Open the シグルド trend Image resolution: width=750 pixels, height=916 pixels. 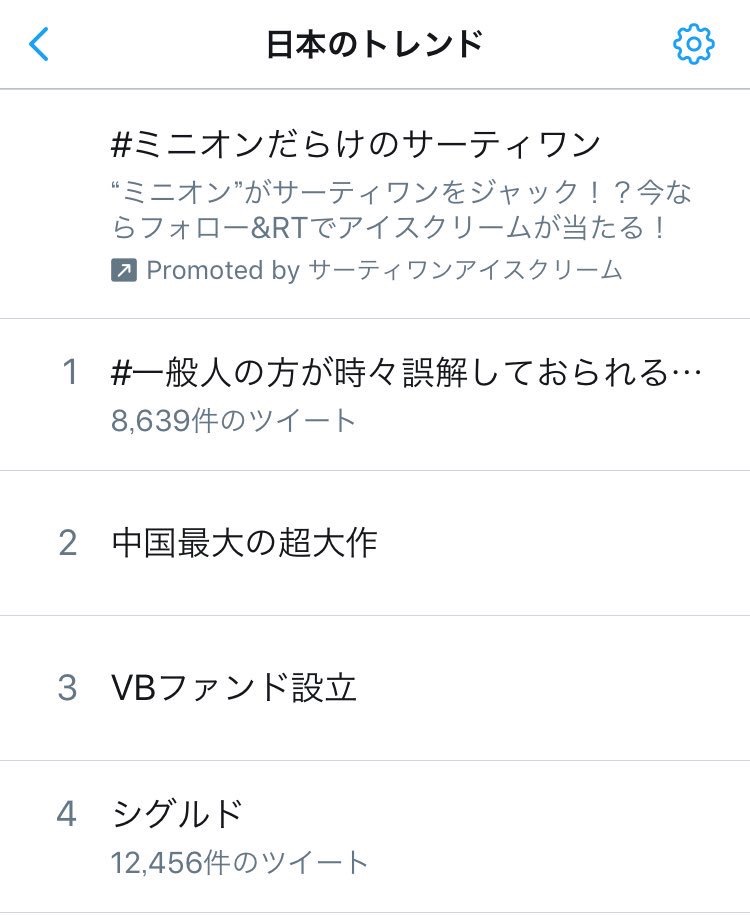click(375, 837)
